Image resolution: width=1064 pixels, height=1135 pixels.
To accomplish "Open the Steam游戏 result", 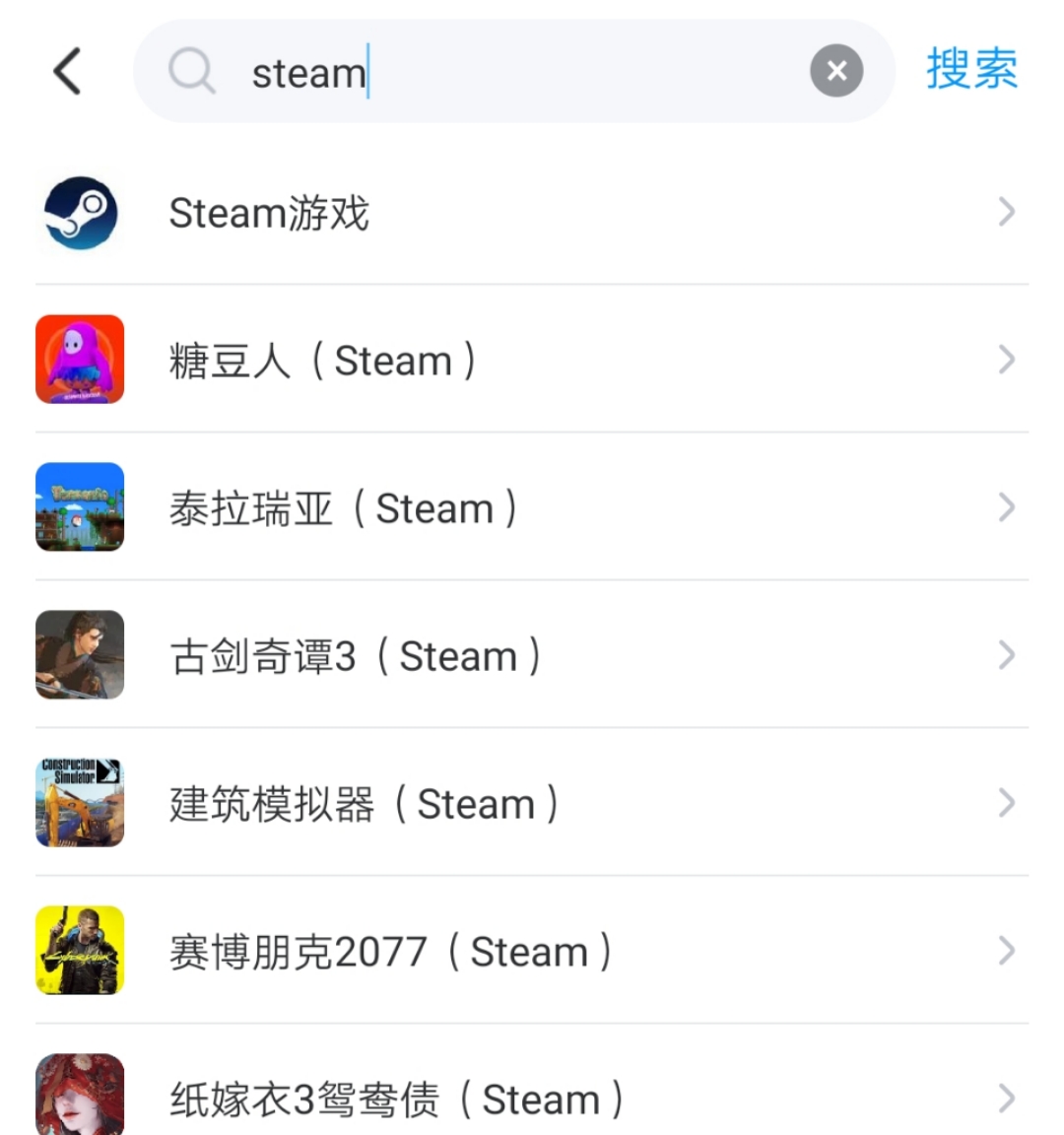I will pyautogui.click(x=532, y=213).
